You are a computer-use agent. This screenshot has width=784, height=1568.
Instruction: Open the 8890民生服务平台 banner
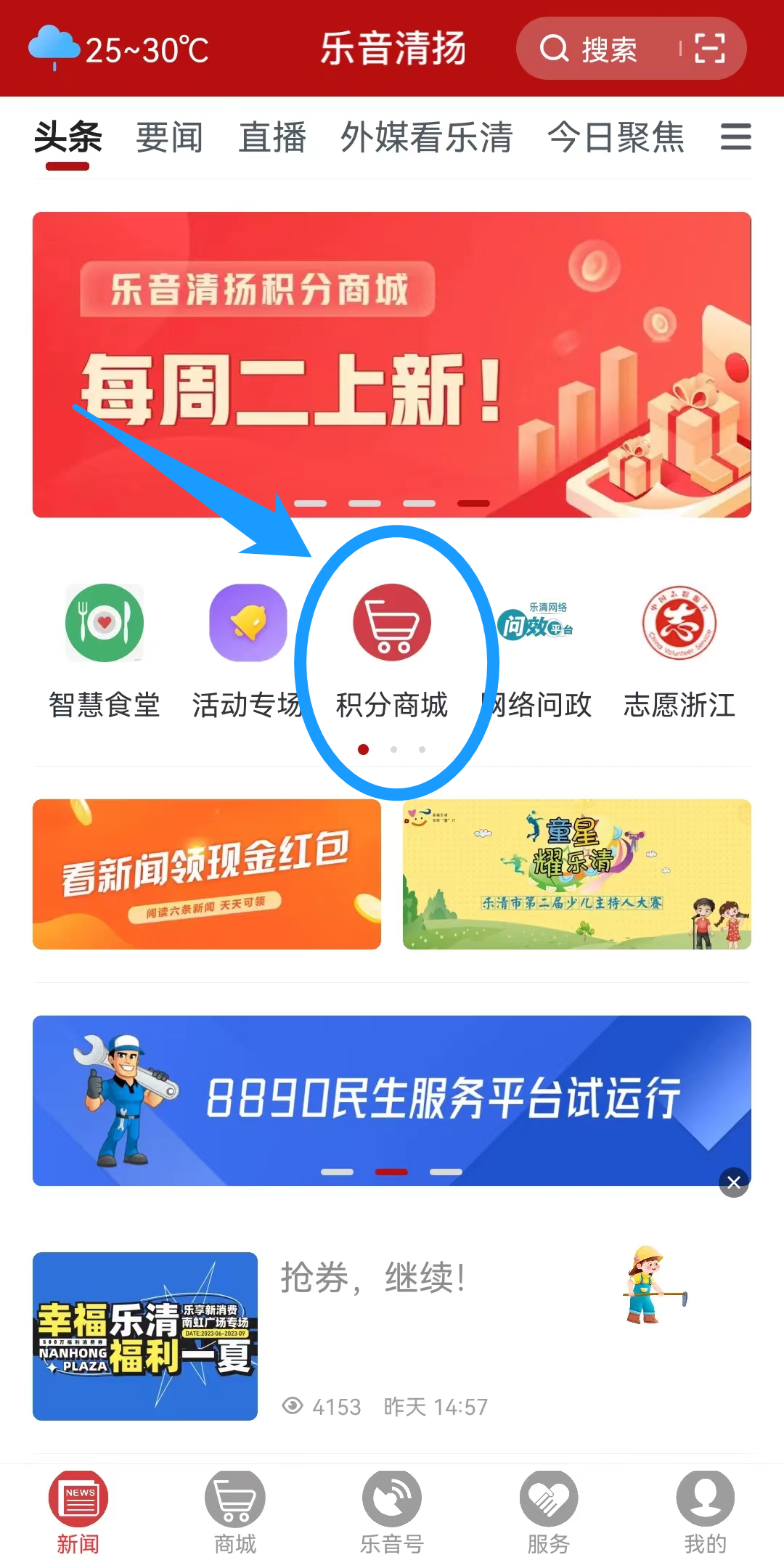tap(392, 1101)
